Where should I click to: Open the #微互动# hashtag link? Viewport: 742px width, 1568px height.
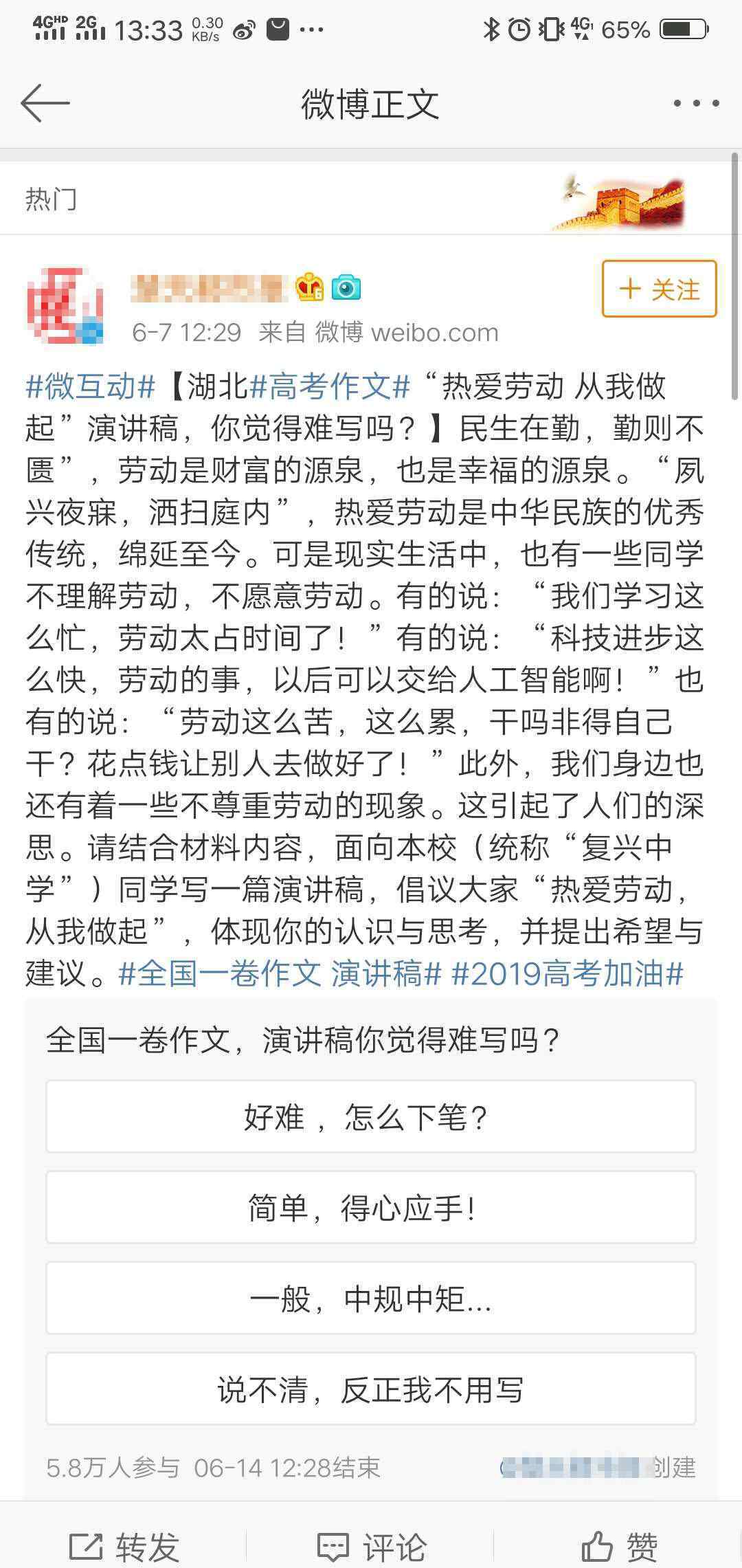[91, 386]
